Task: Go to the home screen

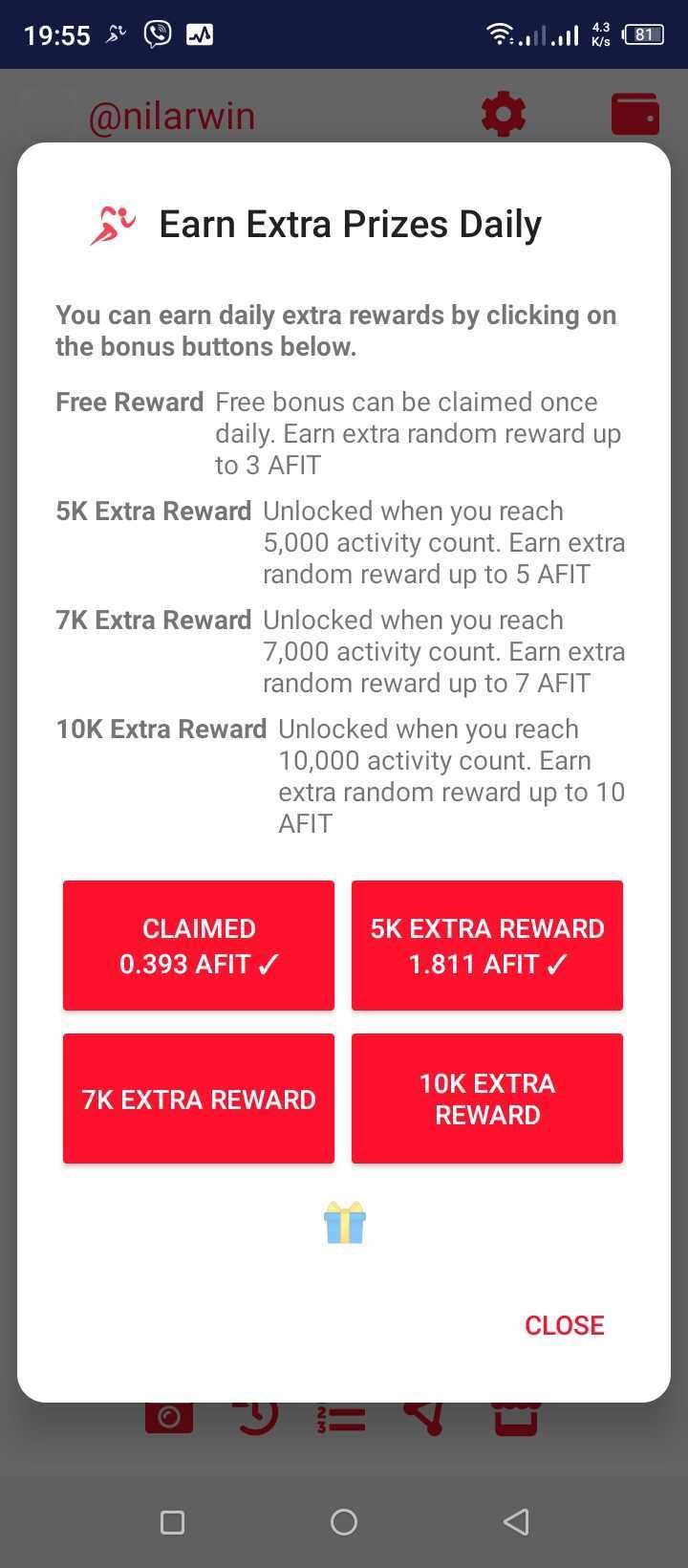Action: [344, 1521]
